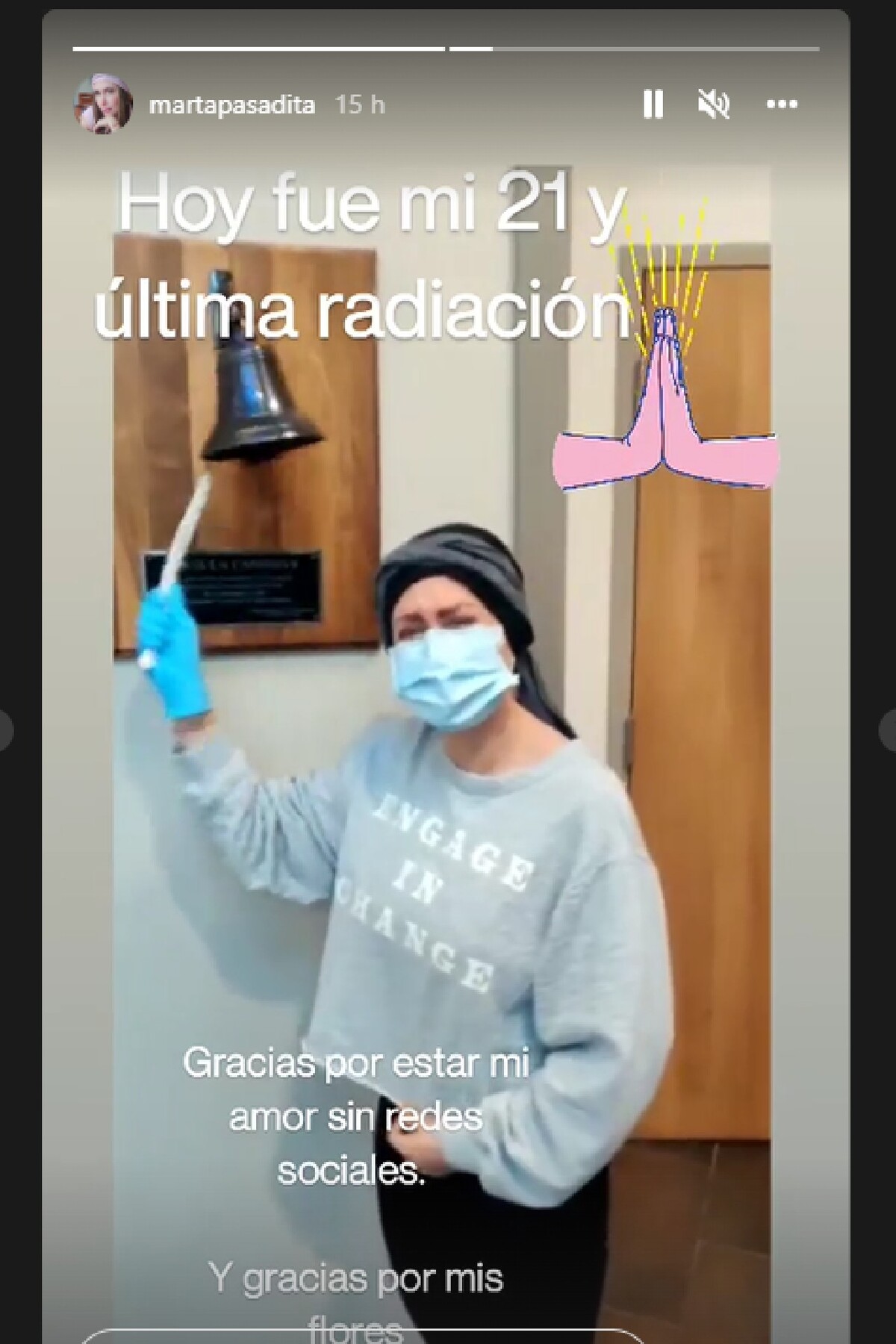Pause the story playback
The height and width of the screenshot is (1344, 896).
[653, 105]
